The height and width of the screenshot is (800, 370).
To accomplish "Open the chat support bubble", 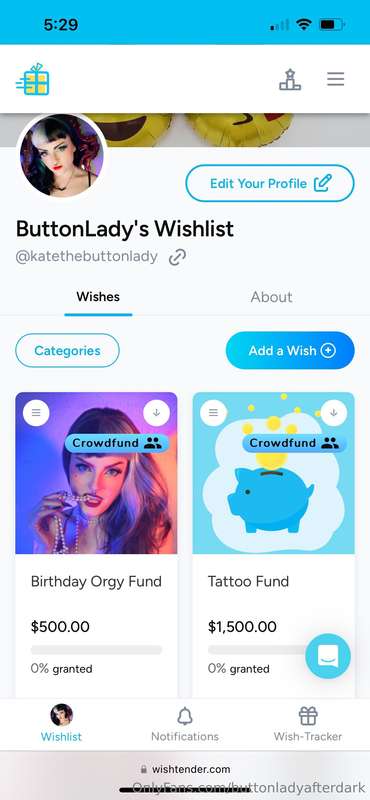I will click(328, 656).
